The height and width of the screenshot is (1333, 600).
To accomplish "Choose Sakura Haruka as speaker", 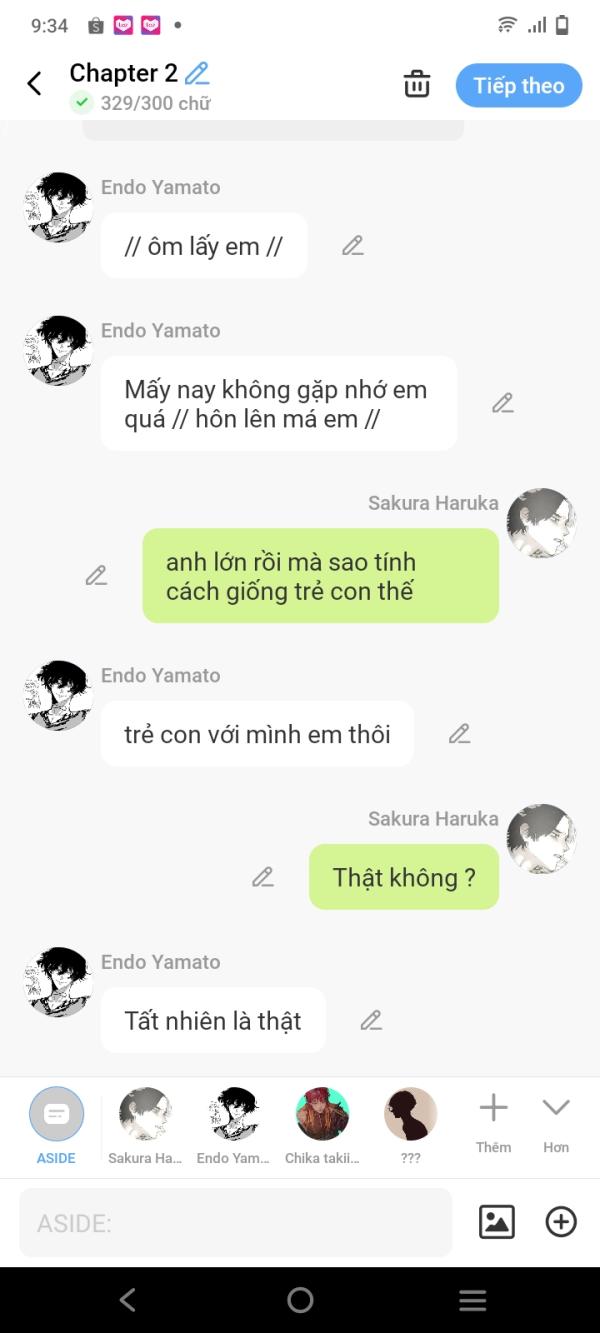I will pyautogui.click(x=145, y=1124).
